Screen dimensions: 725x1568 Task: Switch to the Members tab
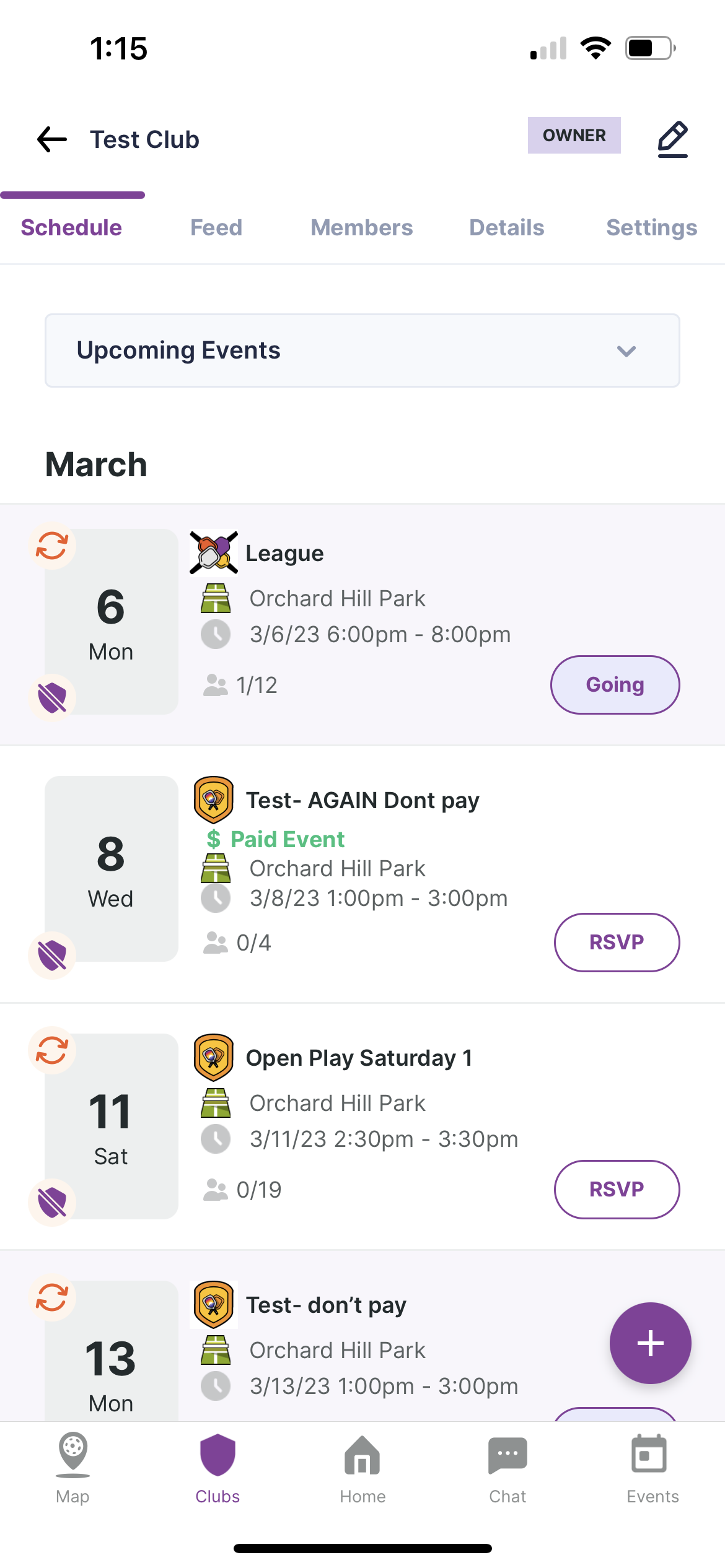click(x=361, y=227)
